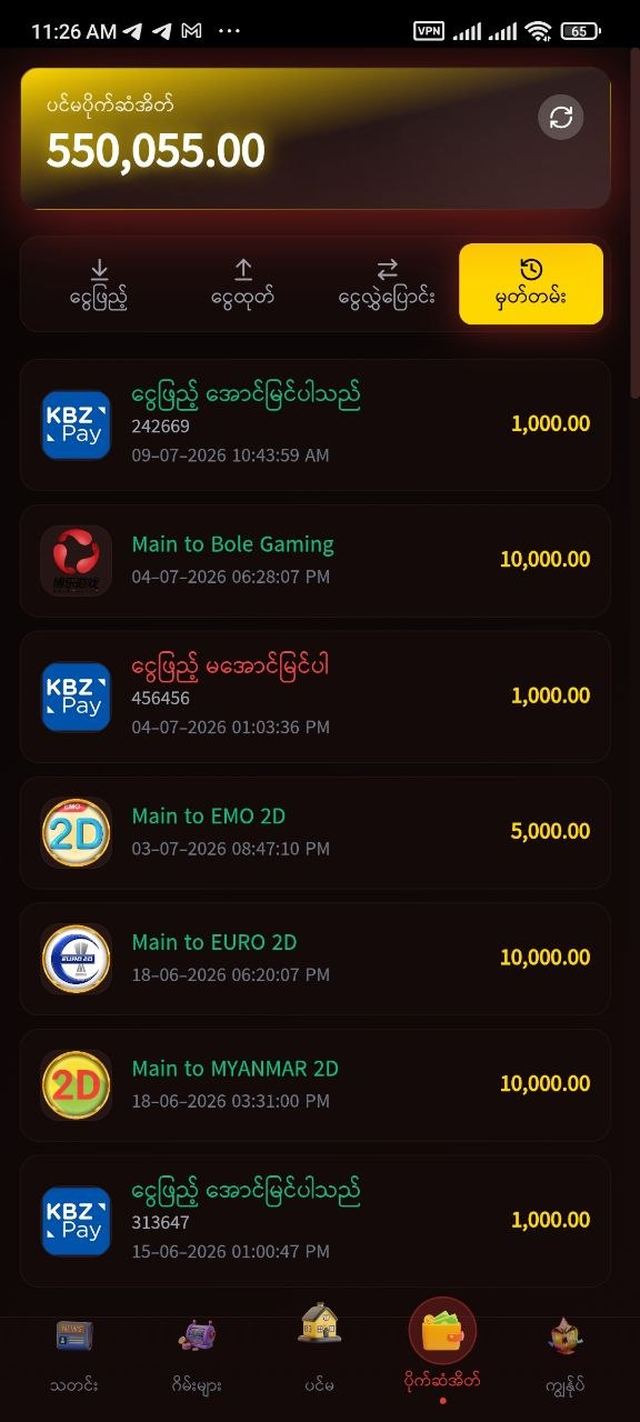The width and height of the screenshot is (640, 1422).
Task: Open KBZ Pay deposit record 313647
Action: (315, 1221)
